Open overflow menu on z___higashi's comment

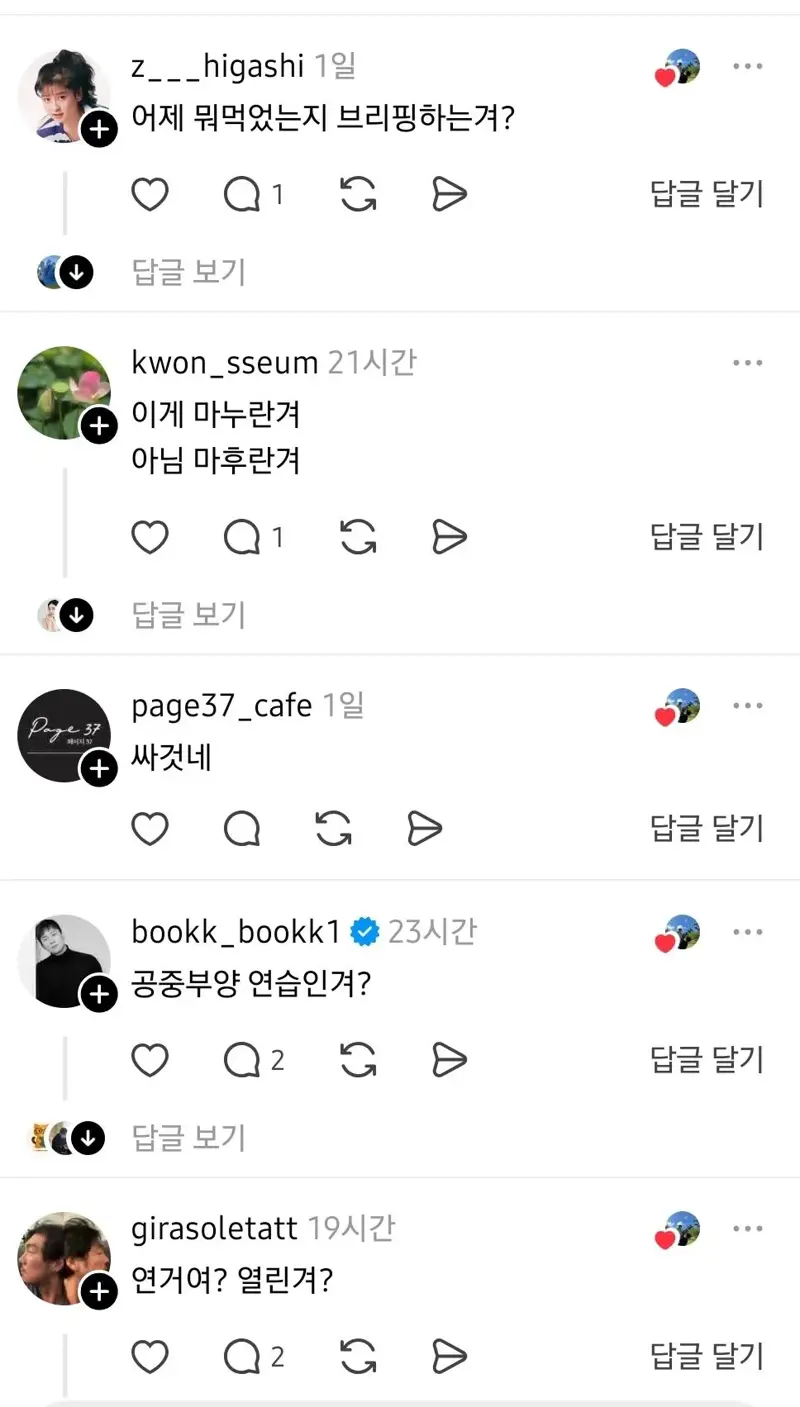coord(747,66)
